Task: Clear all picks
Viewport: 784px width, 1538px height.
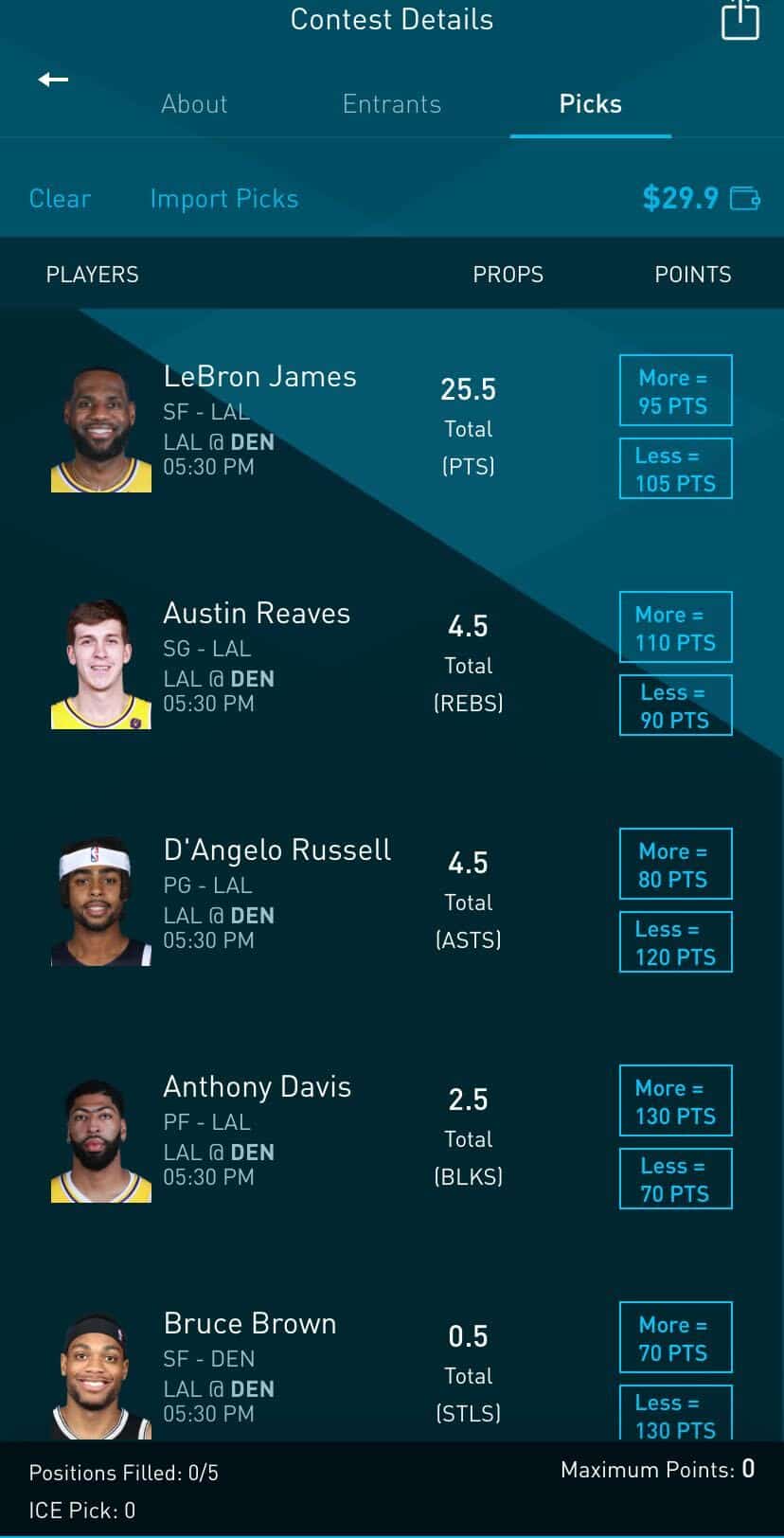Action: tap(60, 199)
